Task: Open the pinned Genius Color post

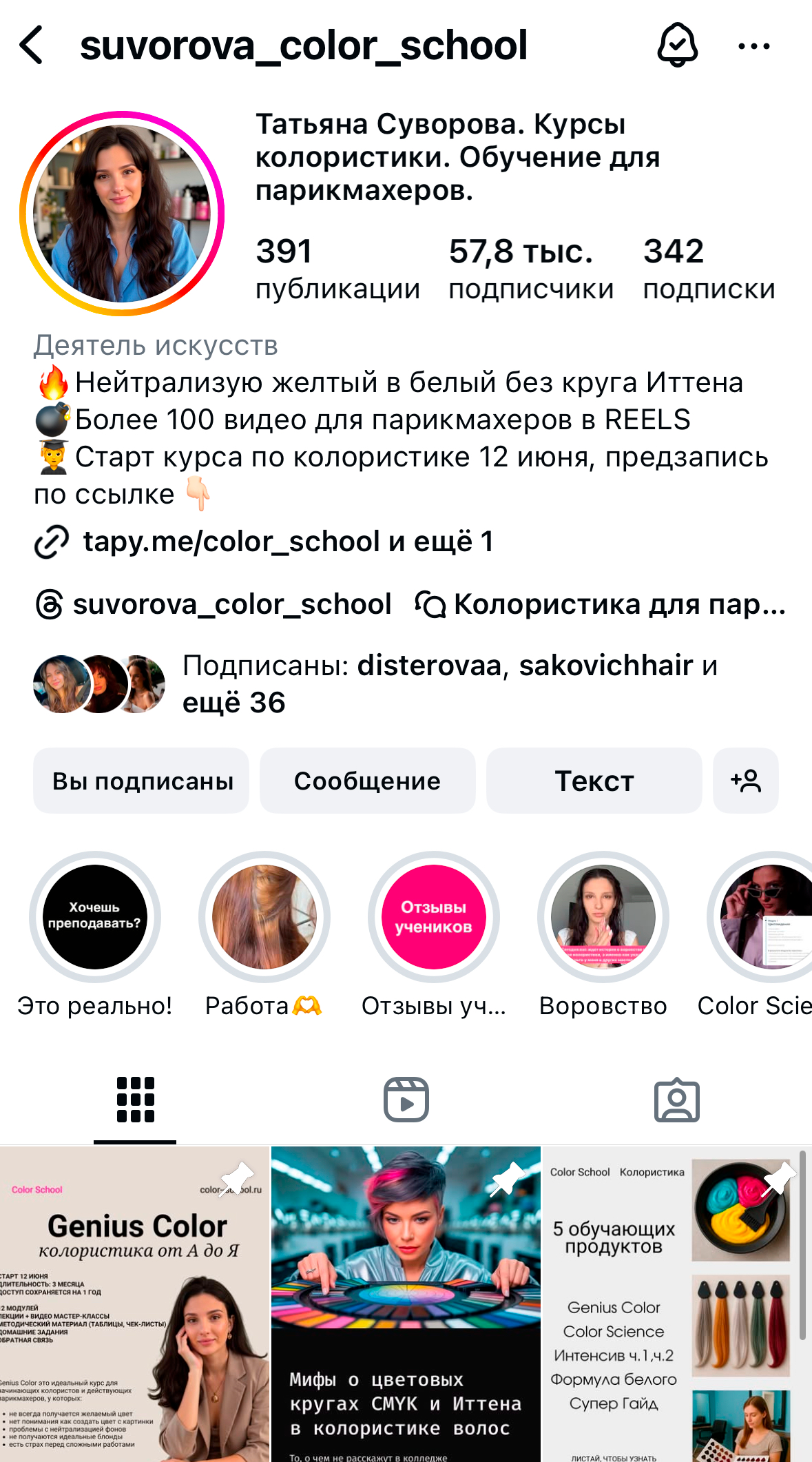Action: point(134,1302)
